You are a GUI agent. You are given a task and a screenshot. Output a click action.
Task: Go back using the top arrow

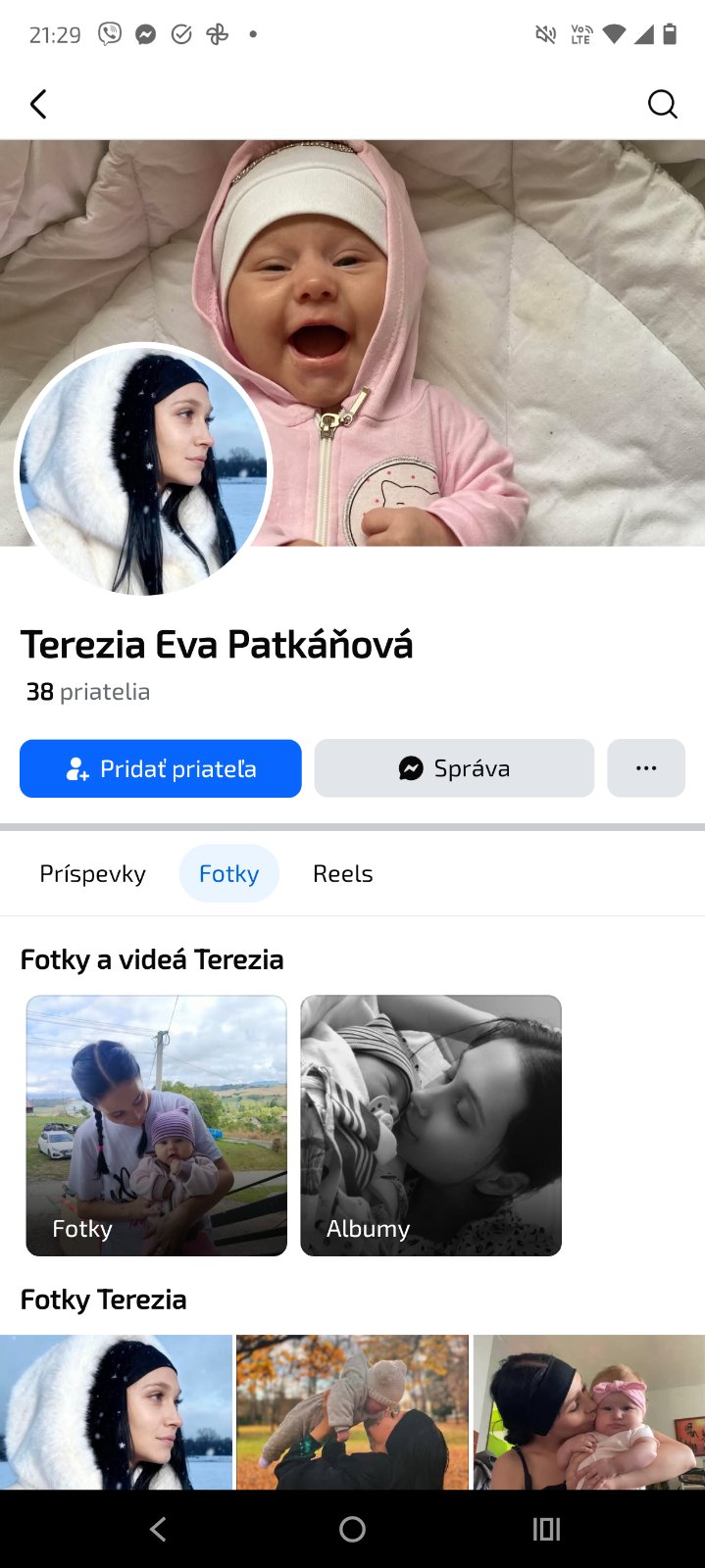coord(39,104)
